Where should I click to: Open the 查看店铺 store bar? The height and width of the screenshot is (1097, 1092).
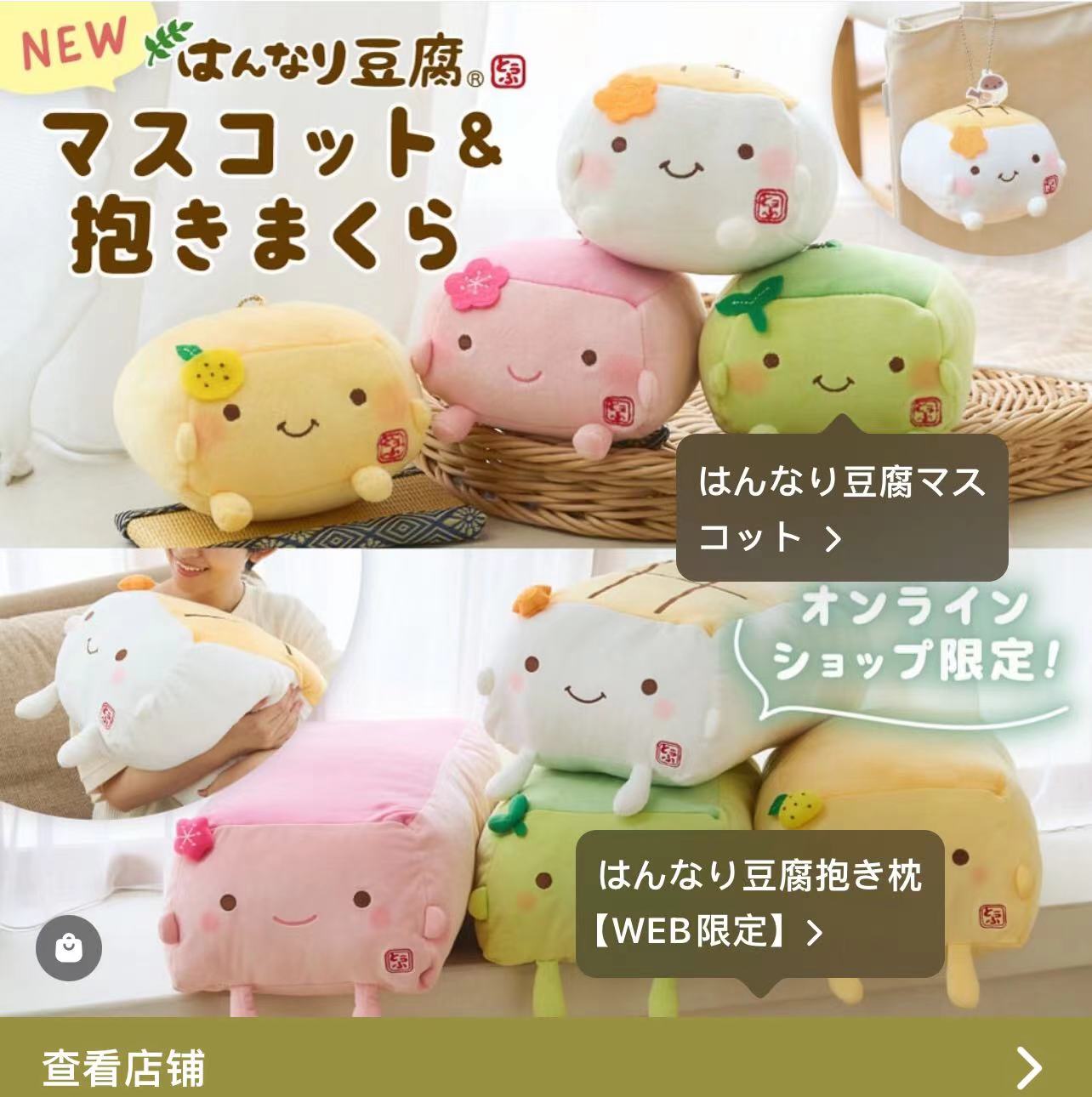point(546,1065)
